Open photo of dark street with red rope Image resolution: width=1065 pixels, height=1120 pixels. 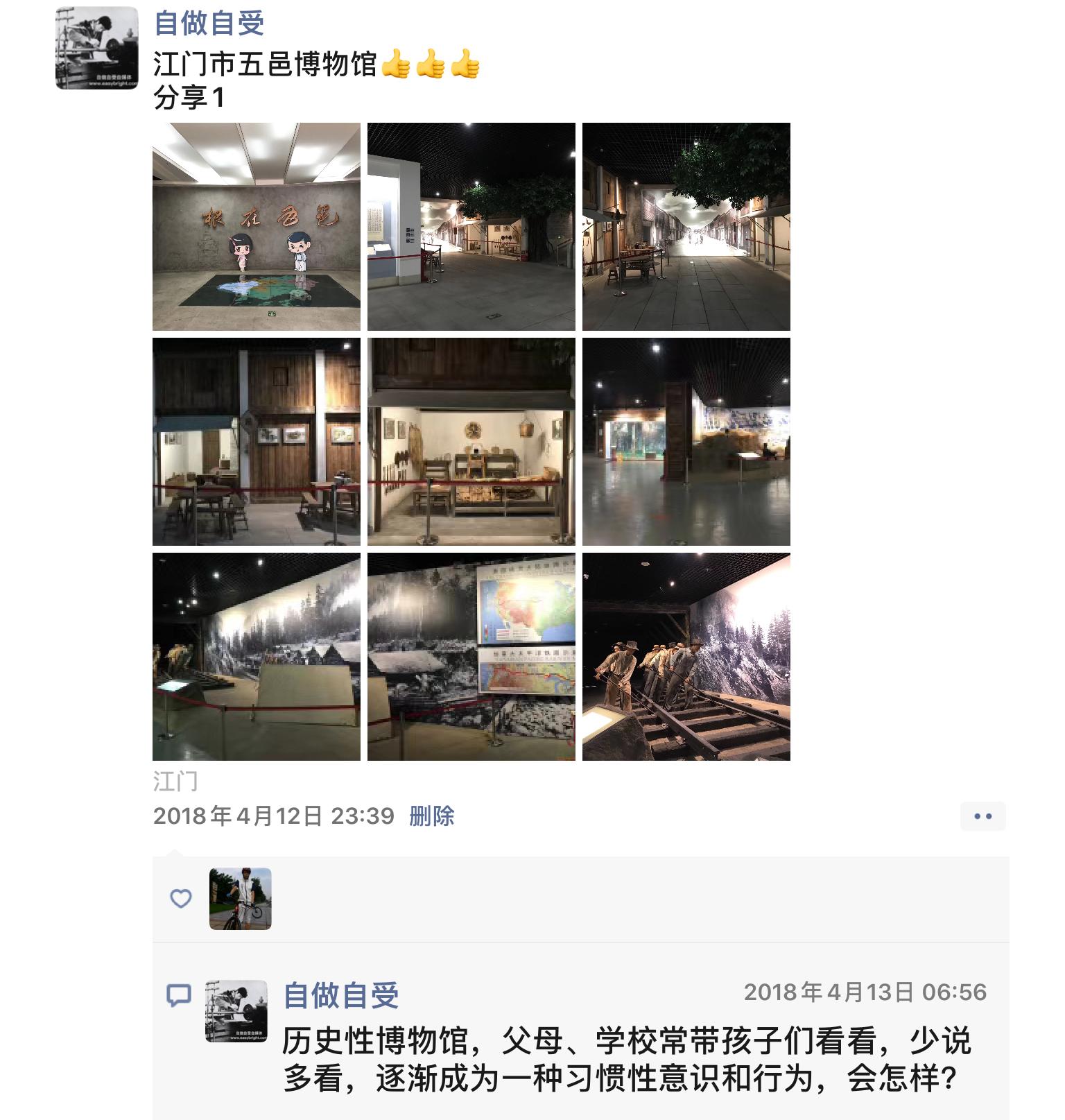pyautogui.click(x=471, y=227)
